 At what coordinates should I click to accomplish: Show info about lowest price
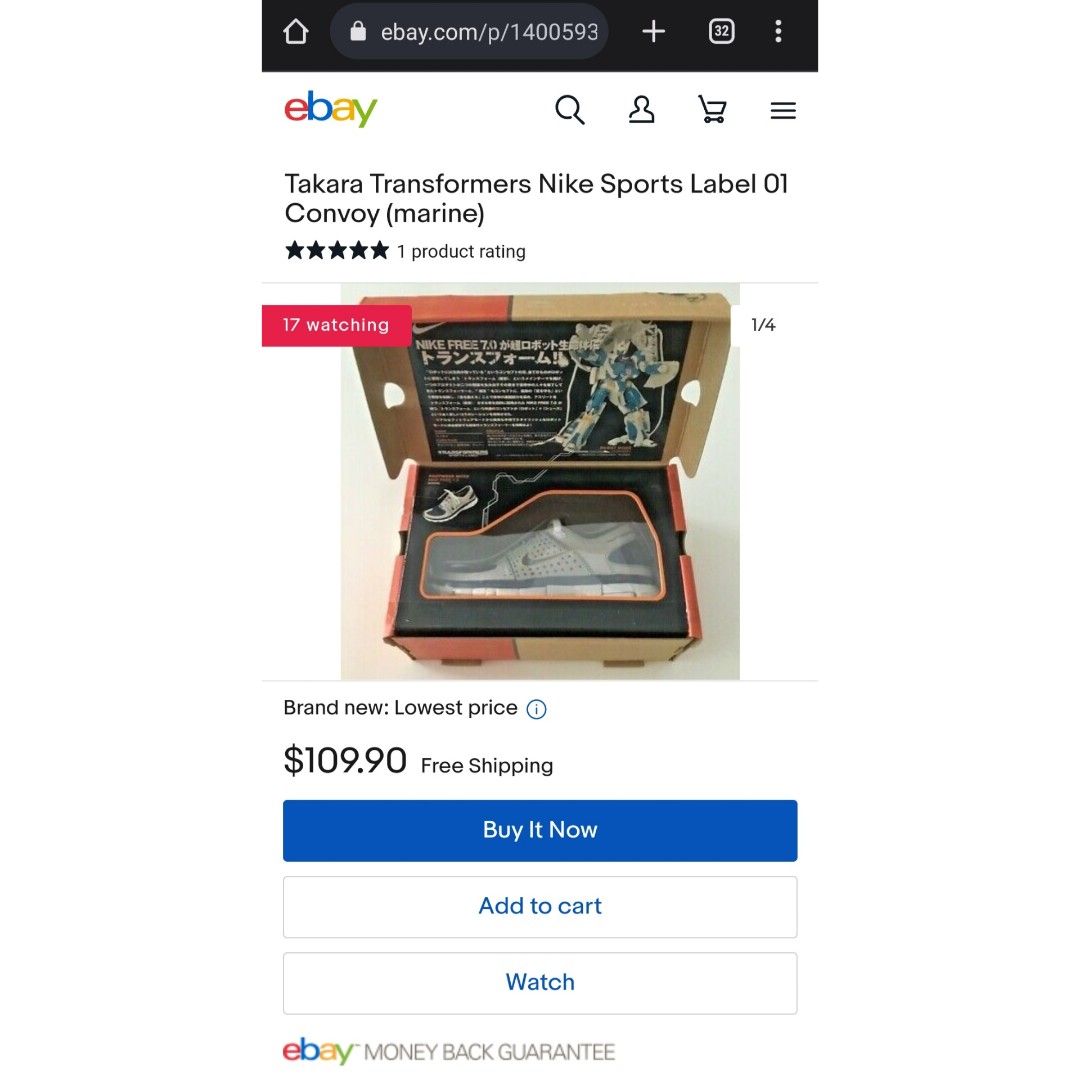coord(537,710)
